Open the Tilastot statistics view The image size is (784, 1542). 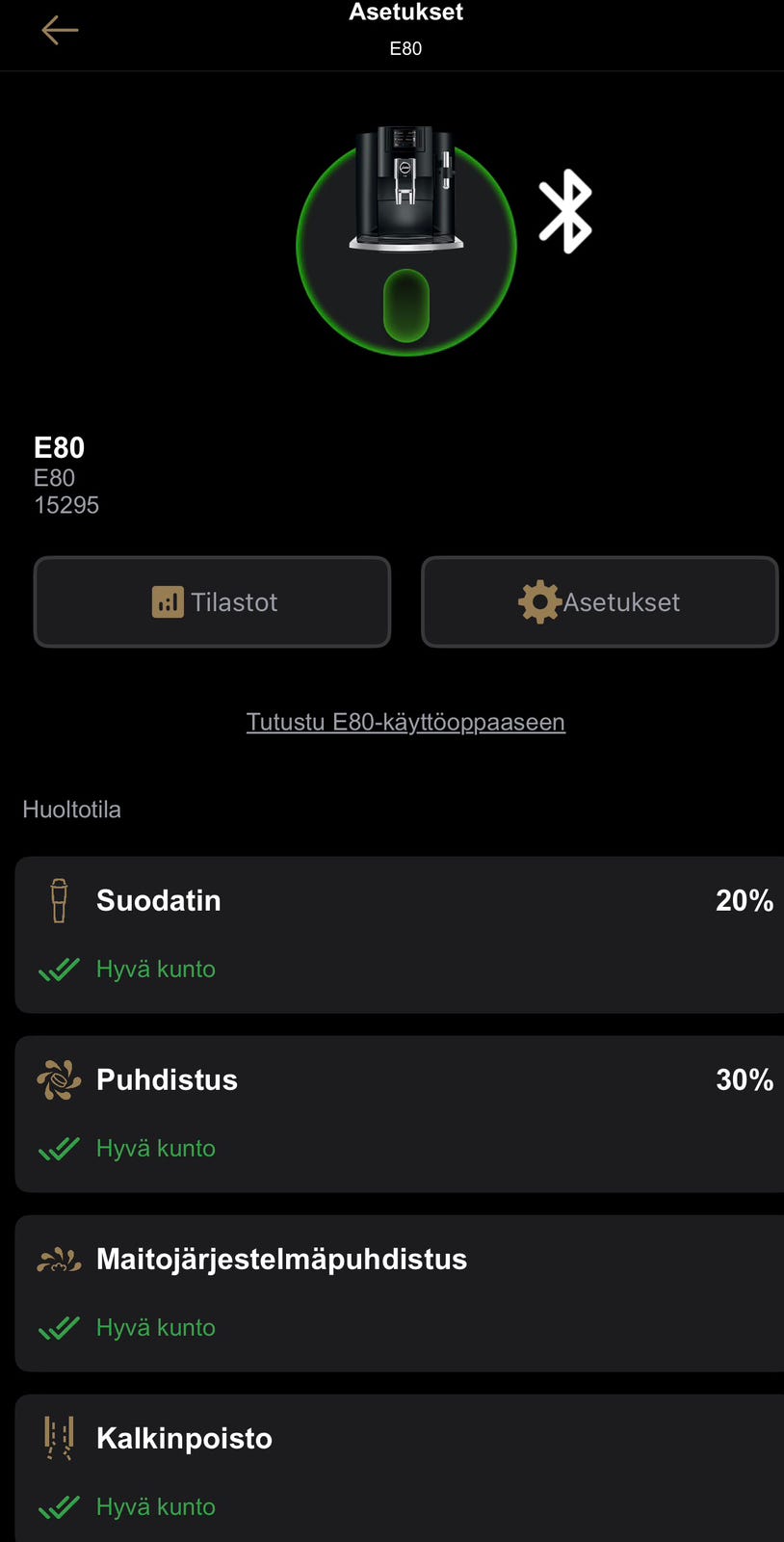[212, 601]
